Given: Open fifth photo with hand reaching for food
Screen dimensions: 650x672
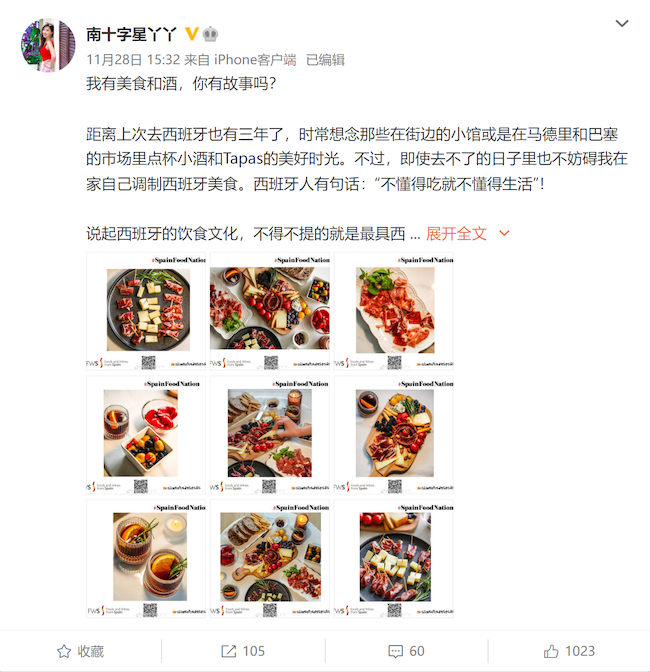Looking at the screenshot, I should click(x=270, y=435).
